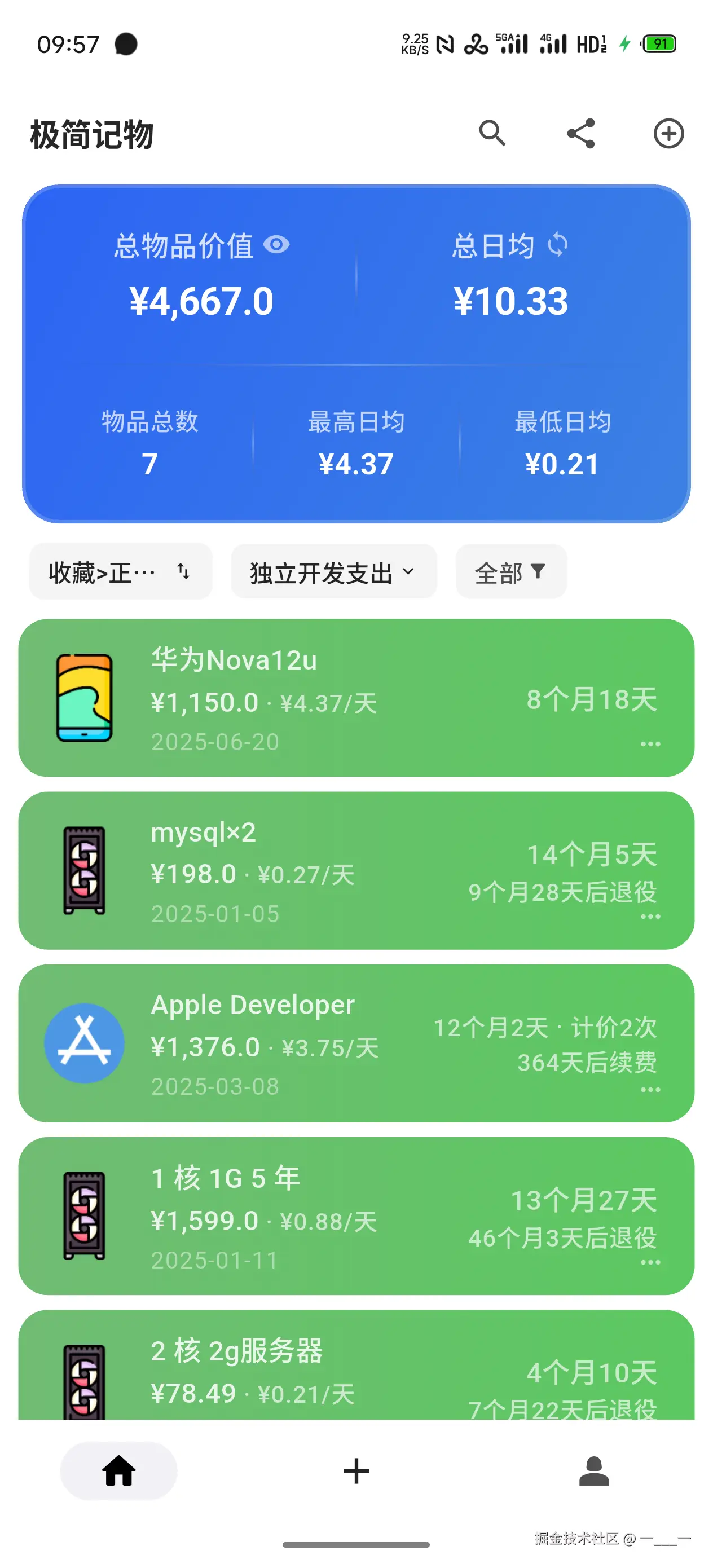Screen dimensions: 713x1568
Task: Open more options on mysql×2 card
Action: click(x=650, y=915)
